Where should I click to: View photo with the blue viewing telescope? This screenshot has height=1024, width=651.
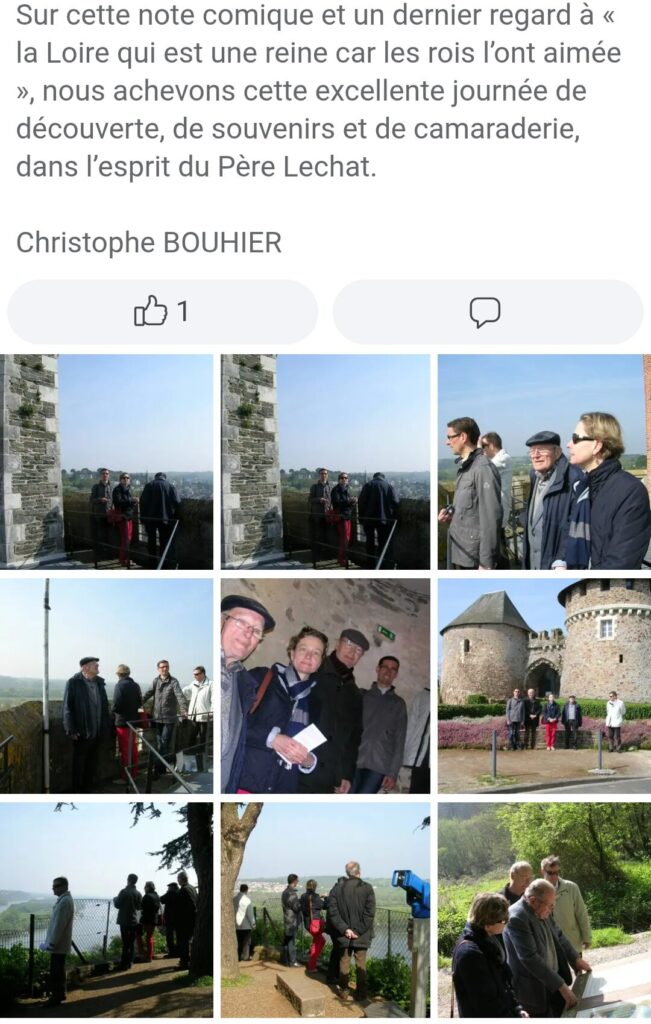[325, 909]
